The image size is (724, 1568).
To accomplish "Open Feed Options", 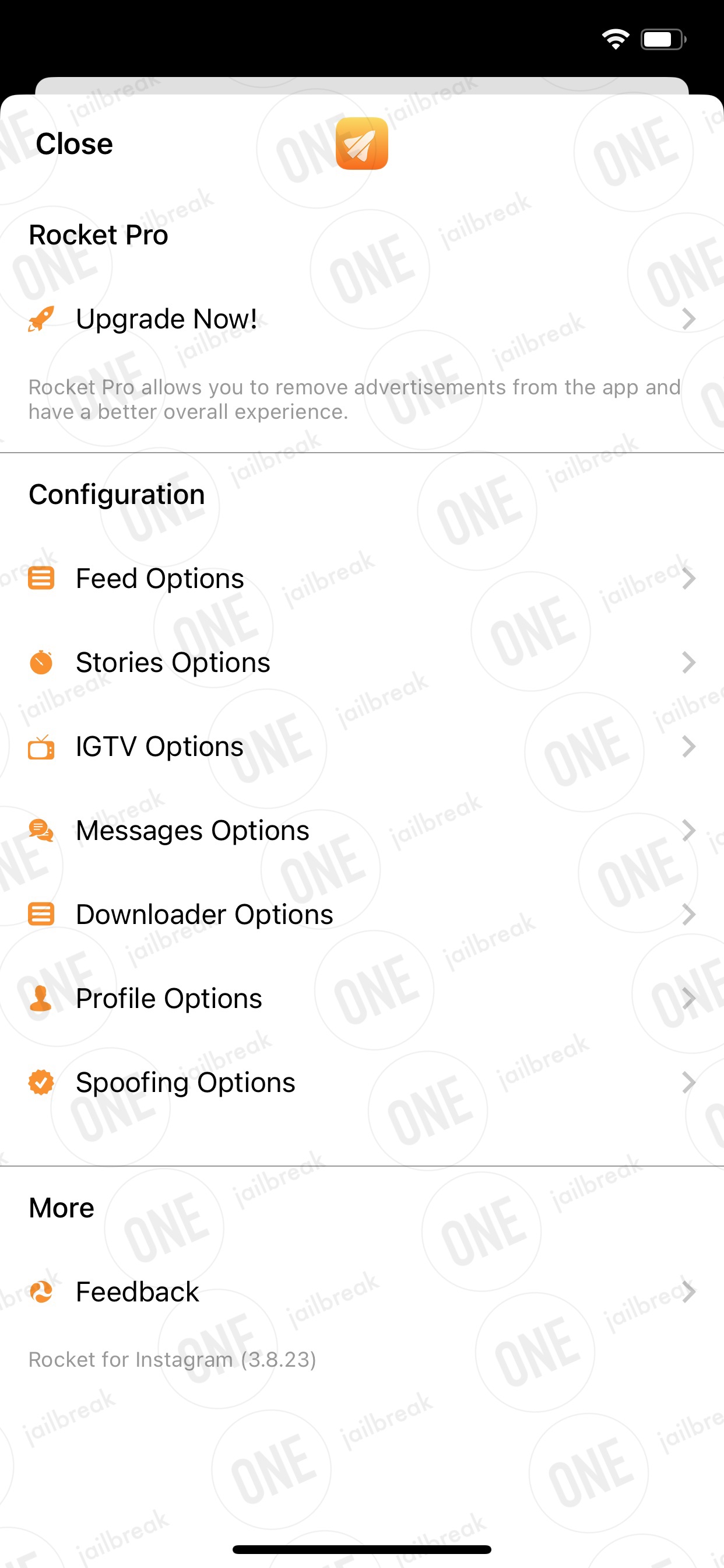I will (x=362, y=578).
